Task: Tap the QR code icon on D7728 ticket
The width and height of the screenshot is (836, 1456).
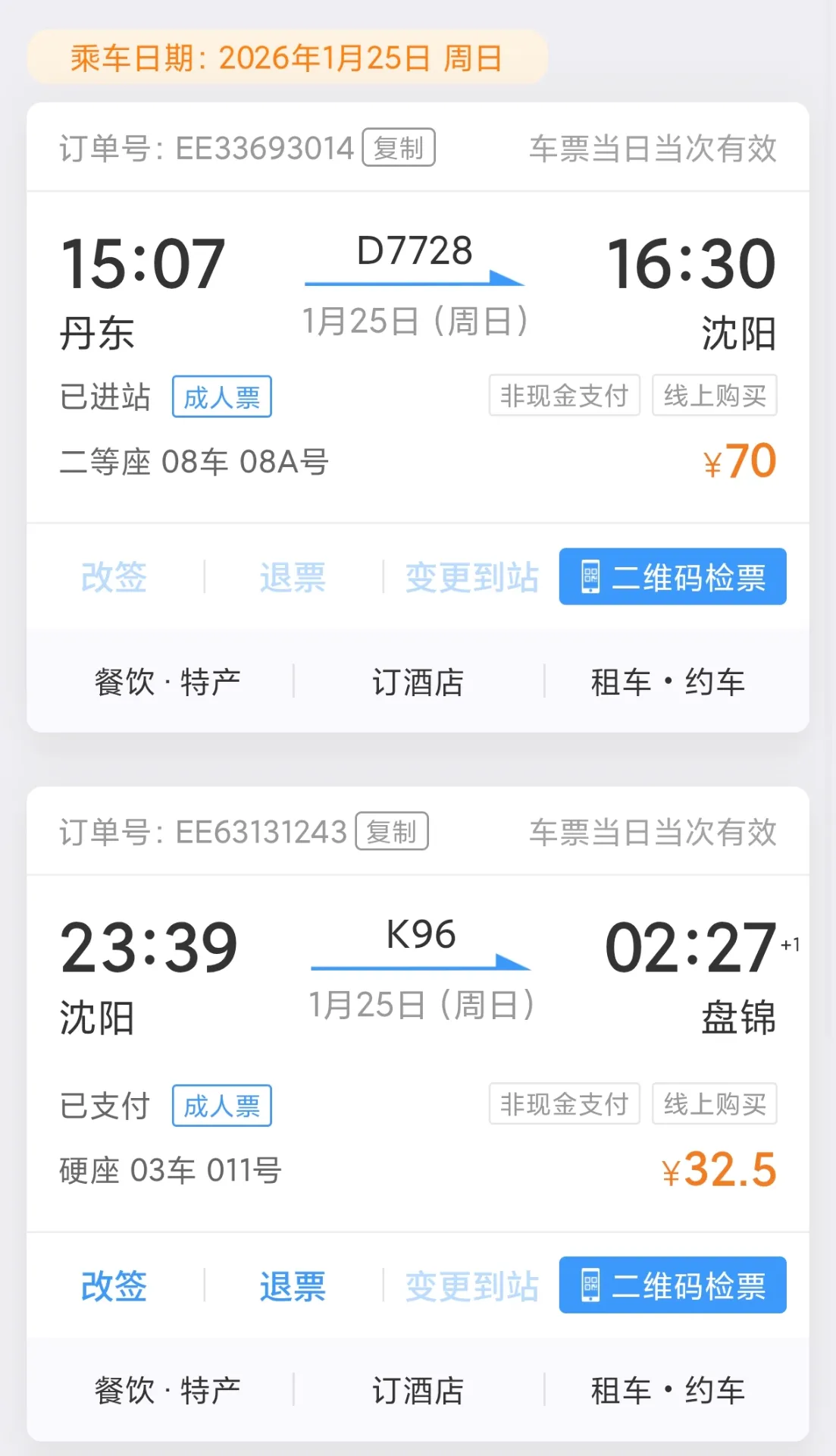Action: tap(590, 578)
